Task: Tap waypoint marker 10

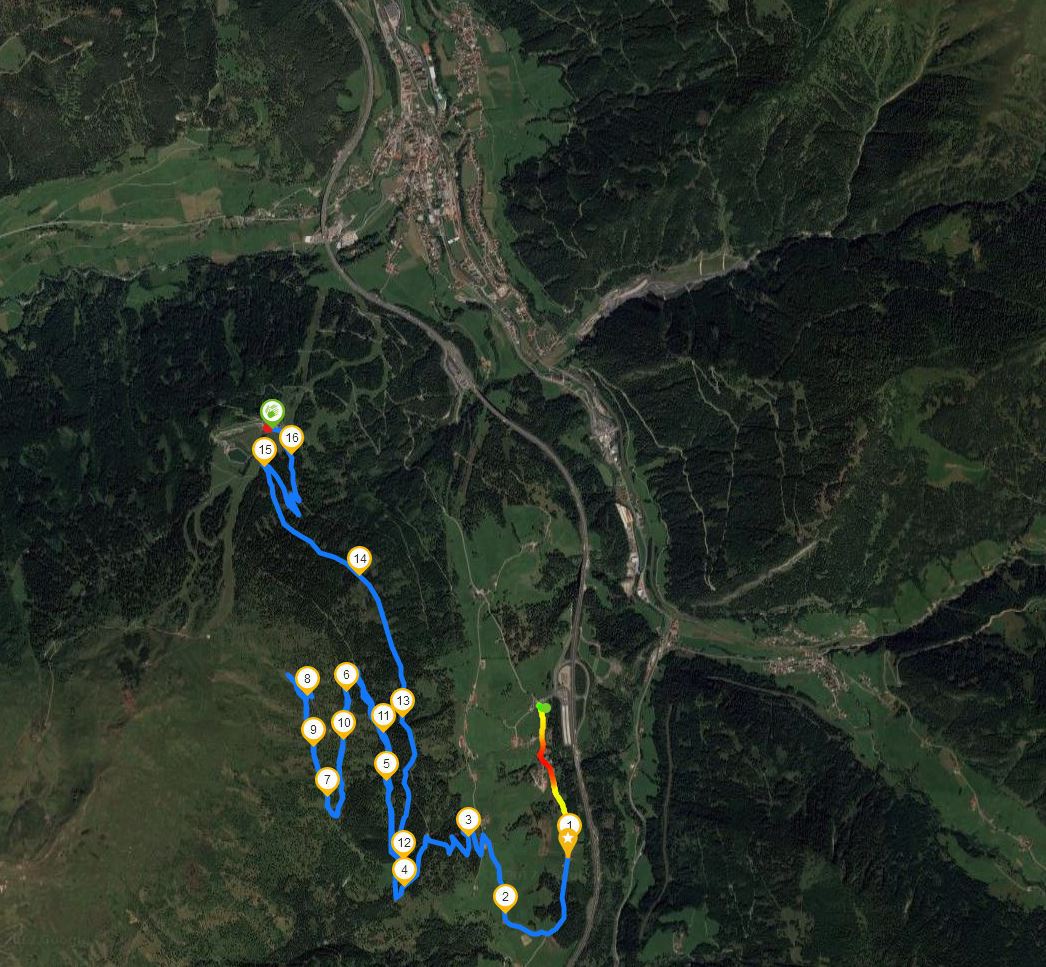Action: (344, 722)
